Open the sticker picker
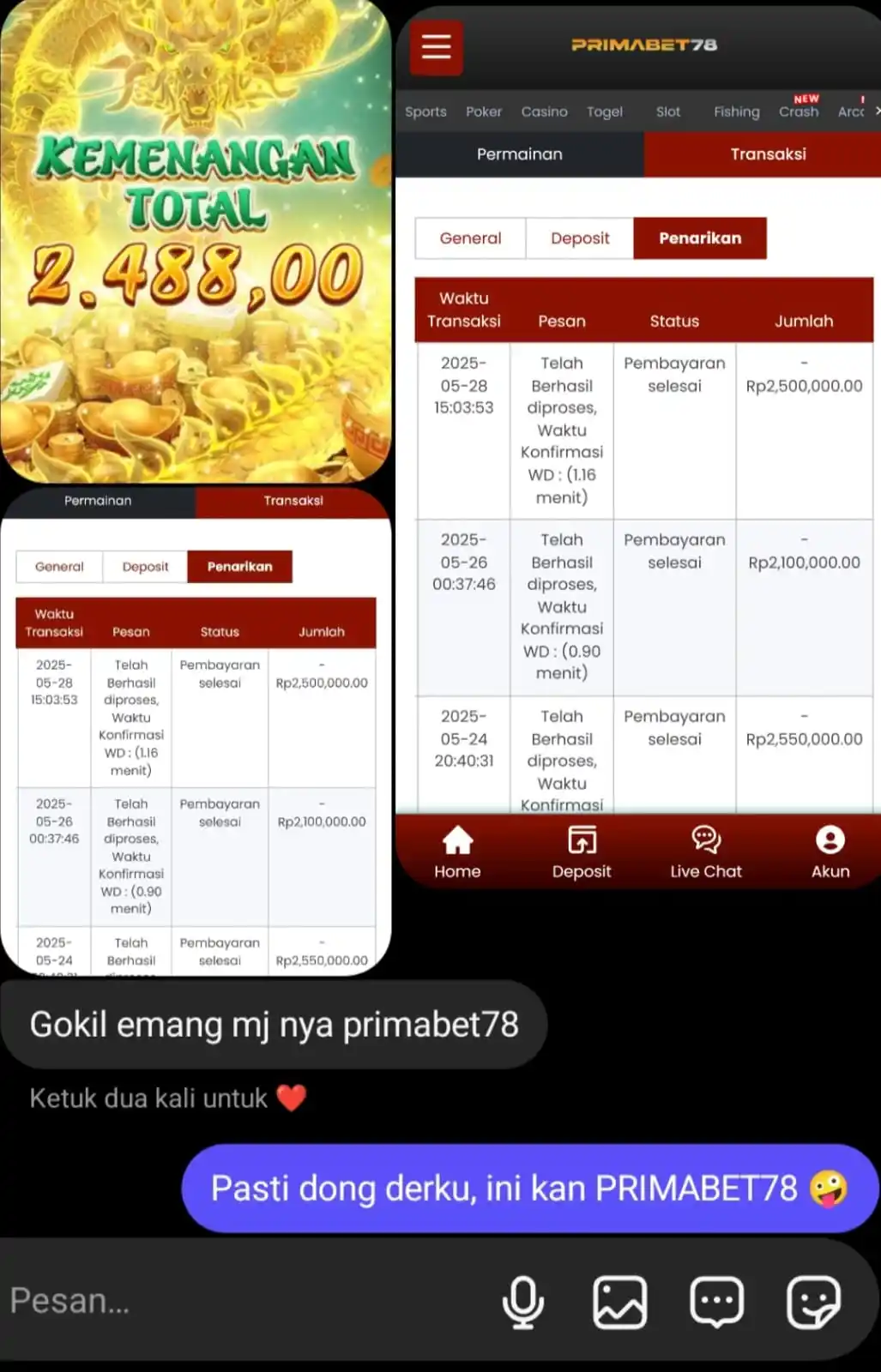The height and width of the screenshot is (1372, 881). [x=813, y=1302]
